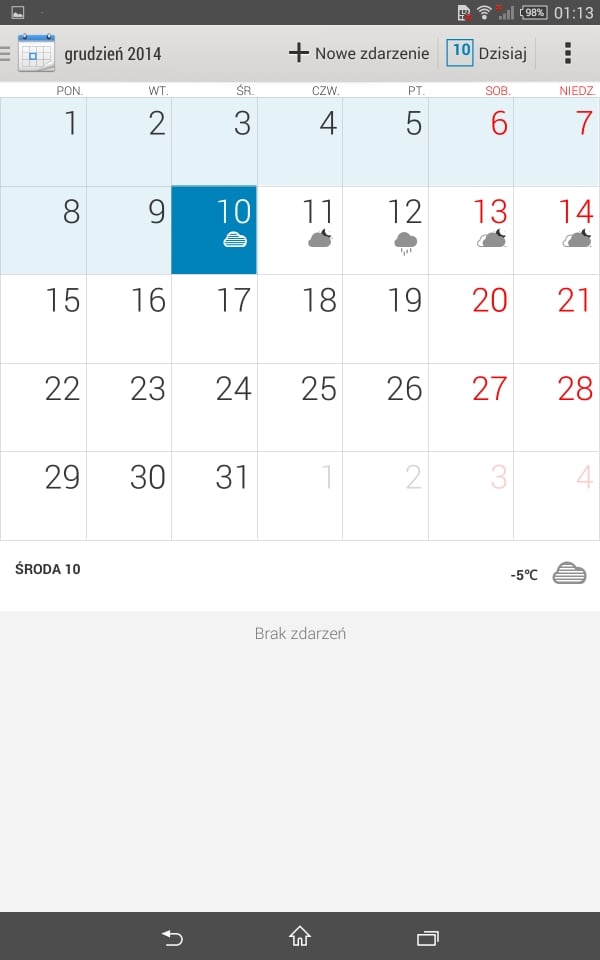Image resolution: width=600 pixels, height=960 pixels.
Task: Go back with the system back button
Action: 172,937
